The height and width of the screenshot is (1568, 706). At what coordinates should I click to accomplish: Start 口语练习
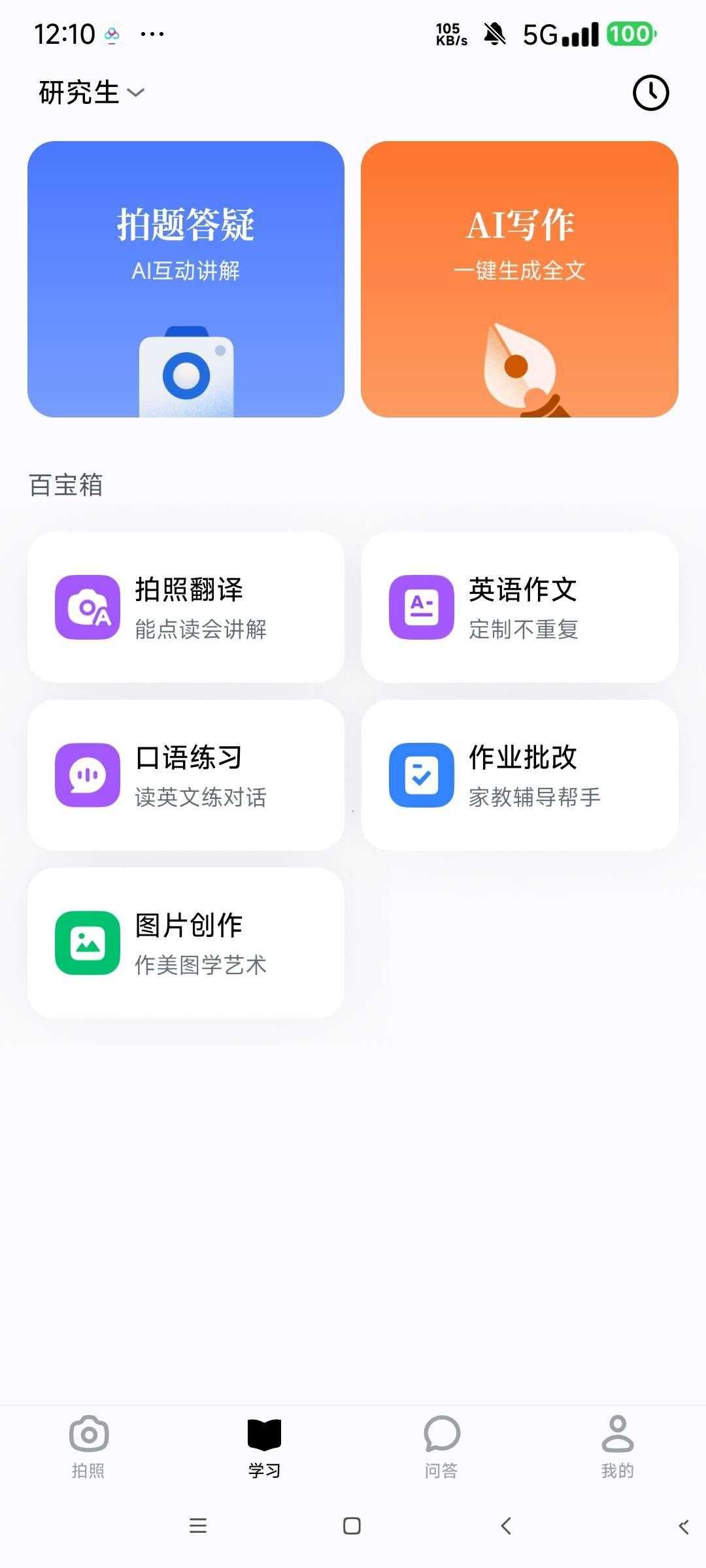pyautogui.click(x=186, y=775)
